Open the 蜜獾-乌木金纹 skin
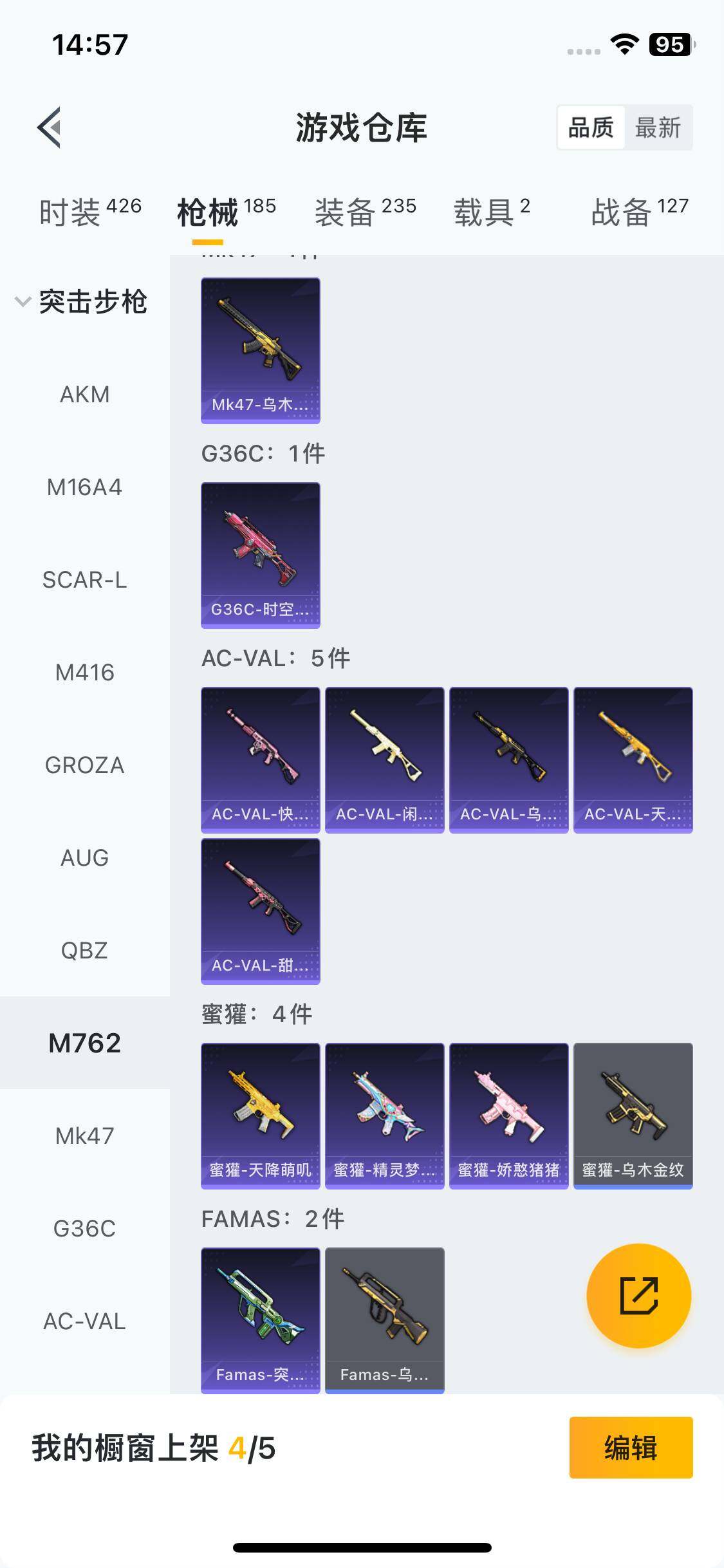This screenshot has height=1568, width=724. pyautogui.click(x=633, y=1115)
